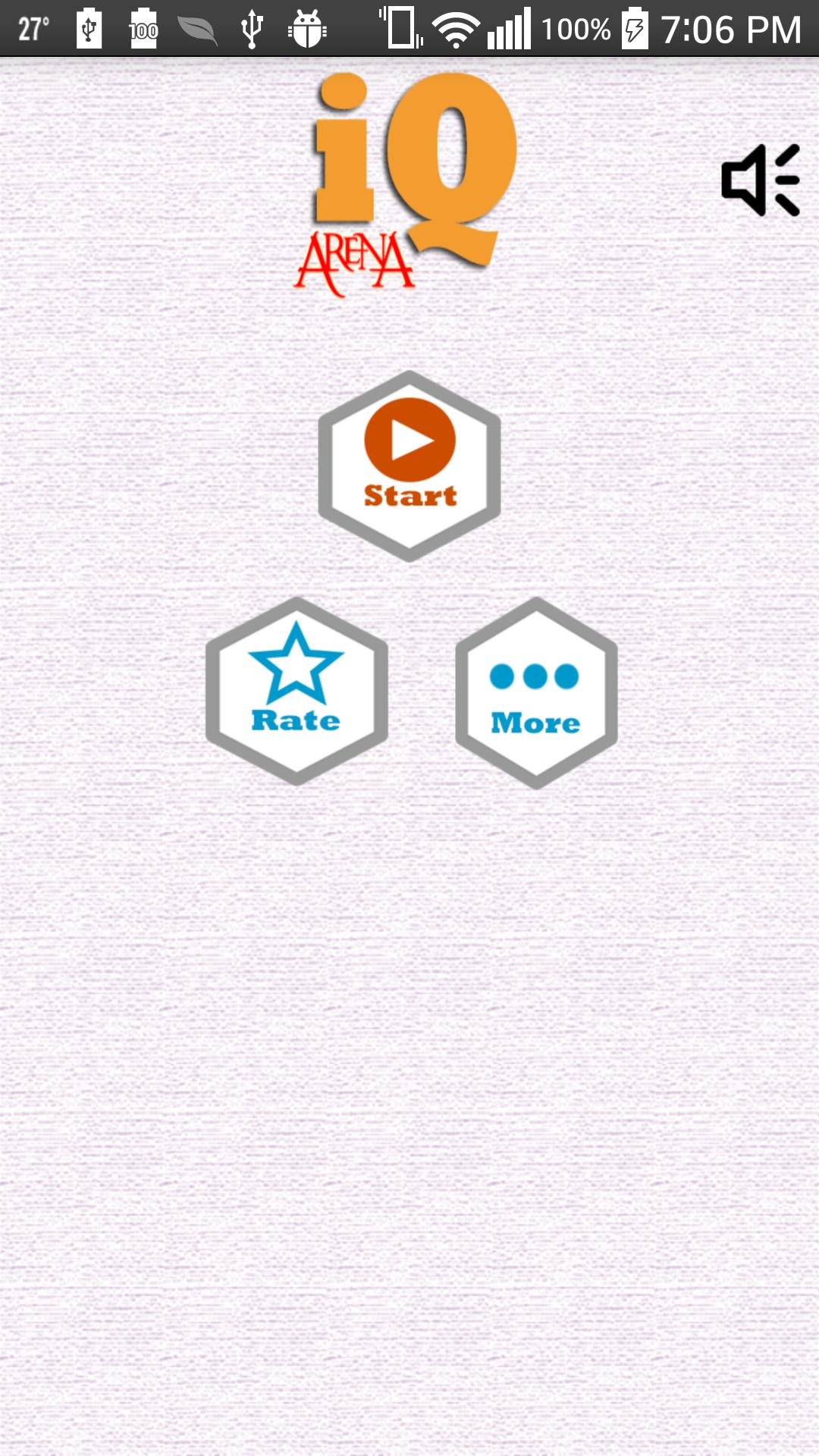Tap the three-dots icon above More
The height and width of the screenshot is (1456, 819).
tap(532, 677)
